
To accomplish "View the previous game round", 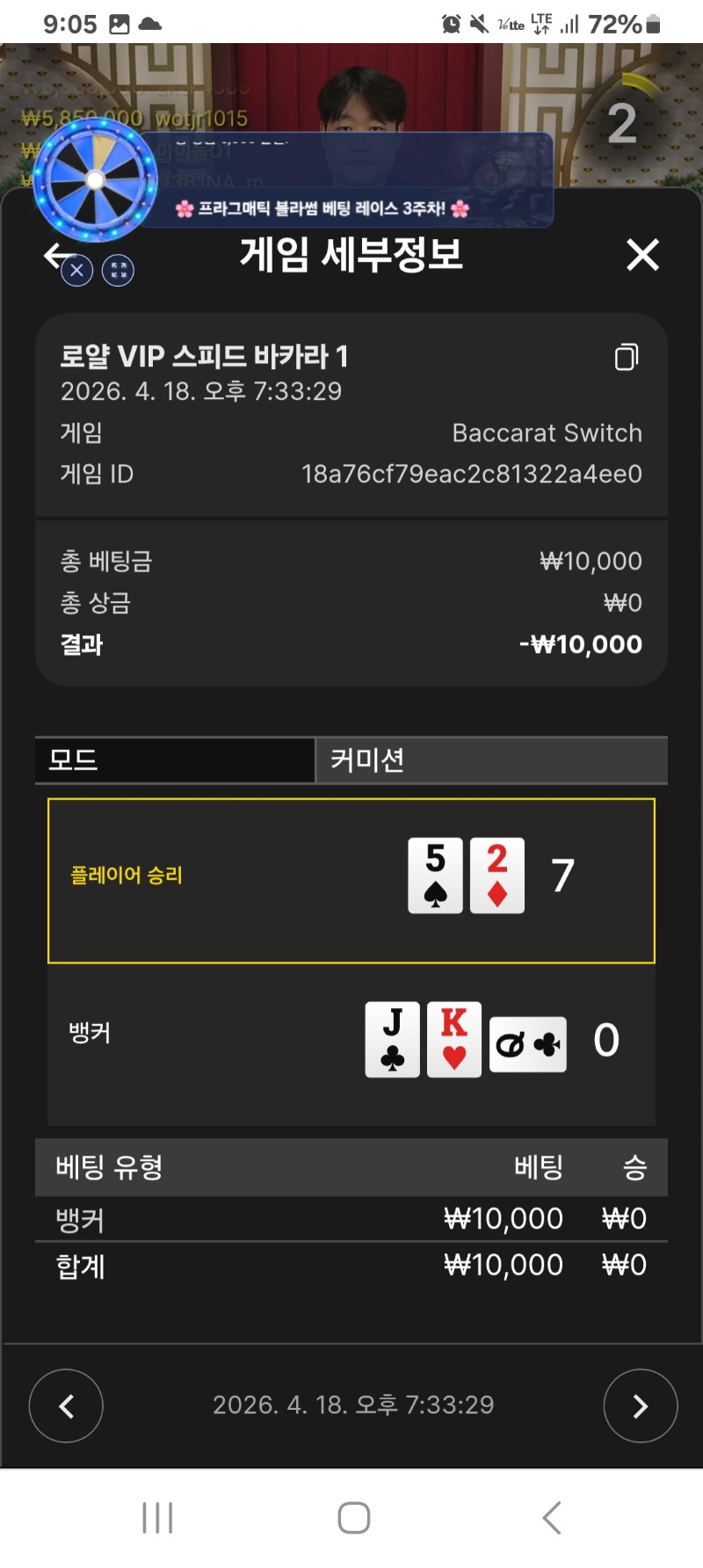I will [x=66, y=1406].
